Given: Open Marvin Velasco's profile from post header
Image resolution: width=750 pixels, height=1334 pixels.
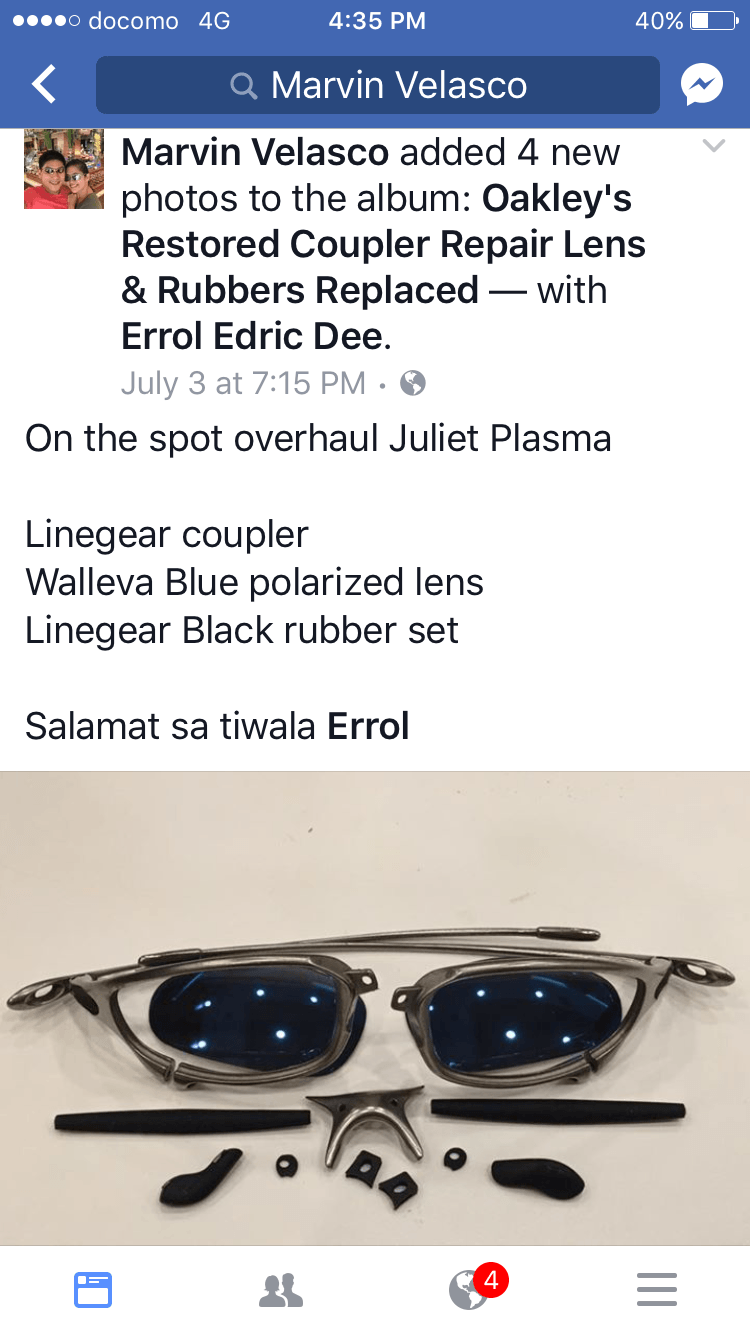Looking at the screenshot, I should click(x=254, y=153).
